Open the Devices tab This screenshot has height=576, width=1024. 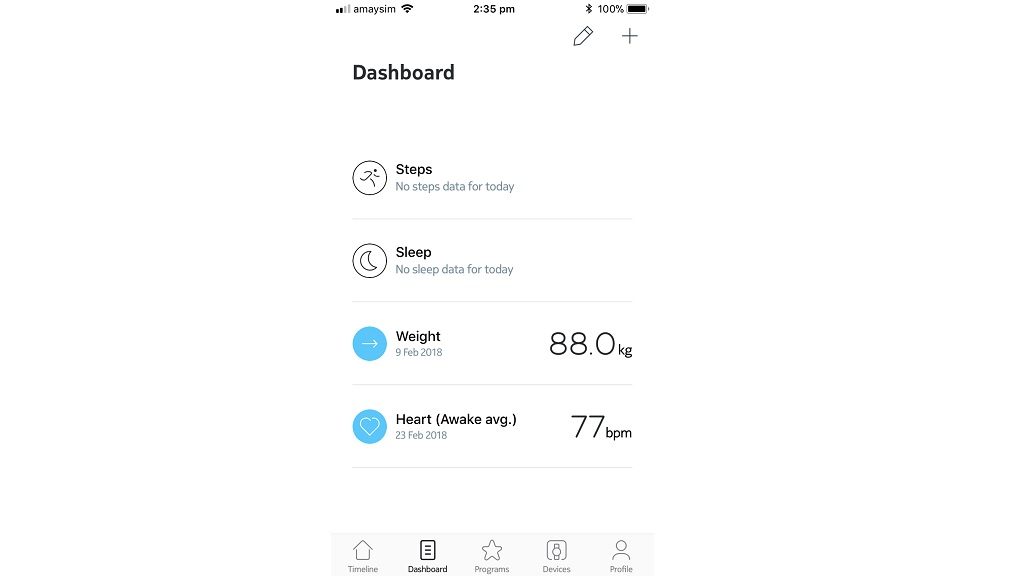556,556
